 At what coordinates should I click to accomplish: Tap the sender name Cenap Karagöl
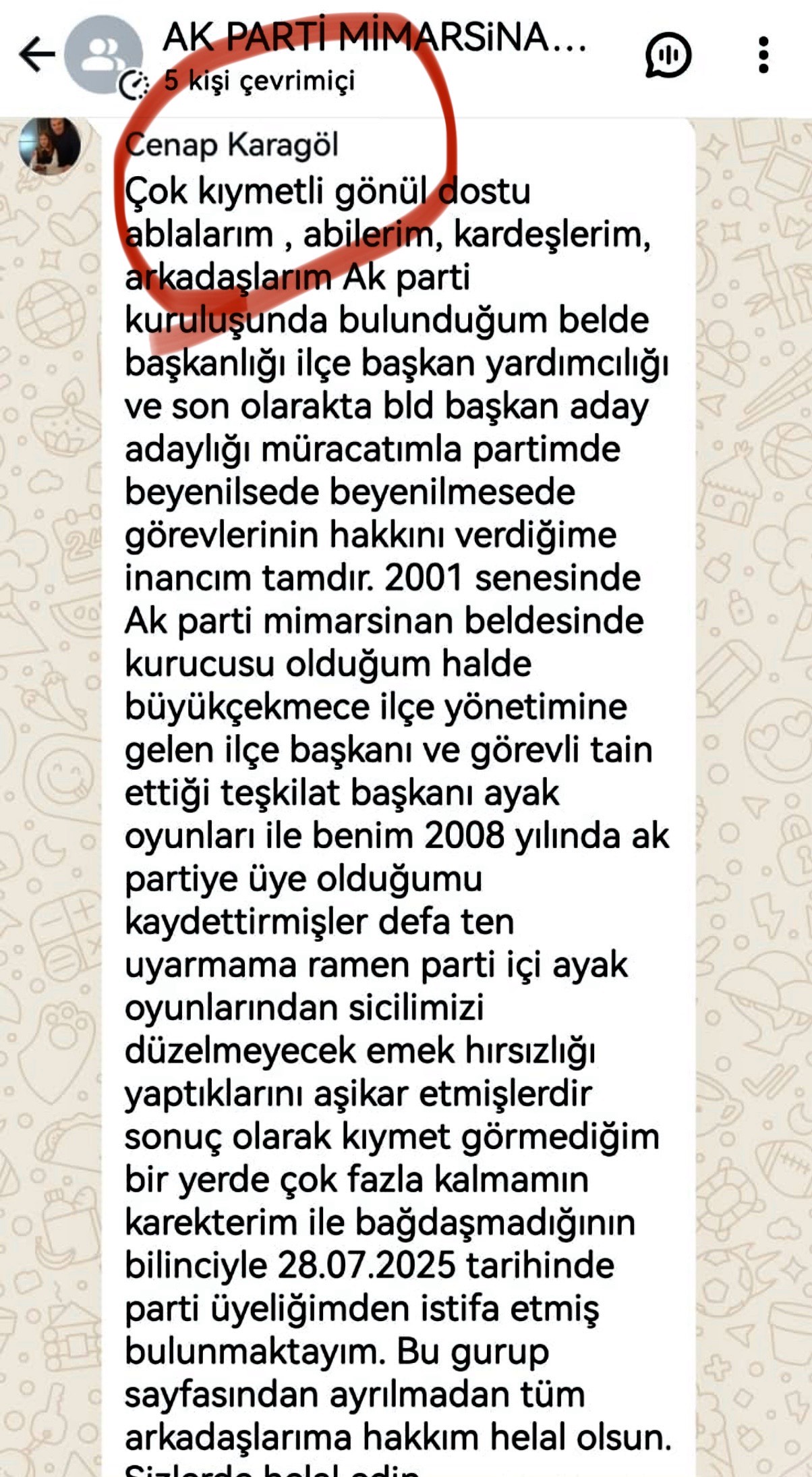pyautogui.click(x=232, y=145)
